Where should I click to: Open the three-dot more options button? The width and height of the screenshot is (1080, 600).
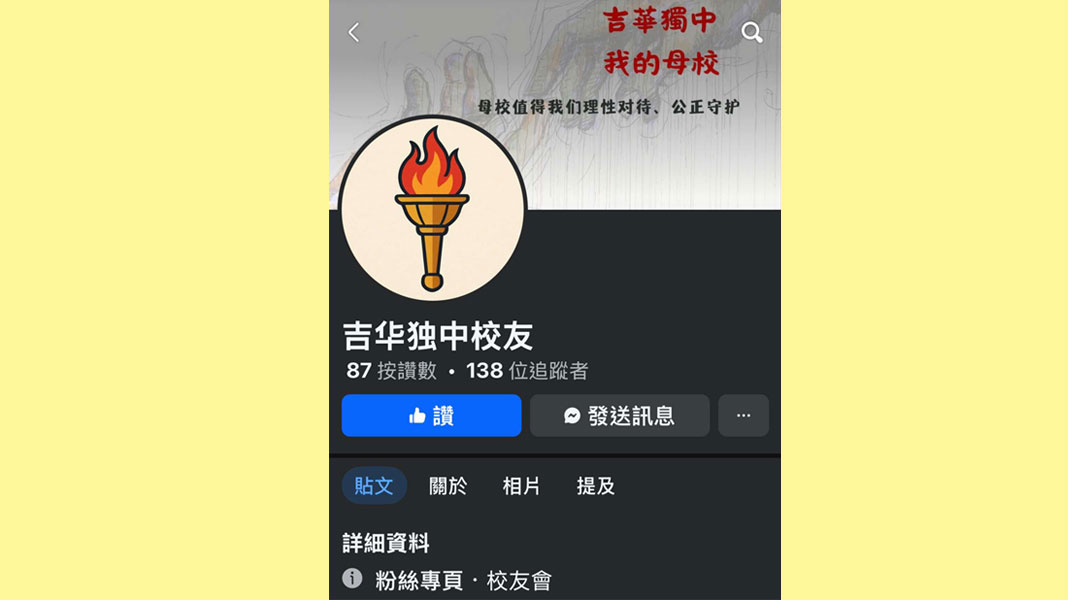(x=743, y=416)
